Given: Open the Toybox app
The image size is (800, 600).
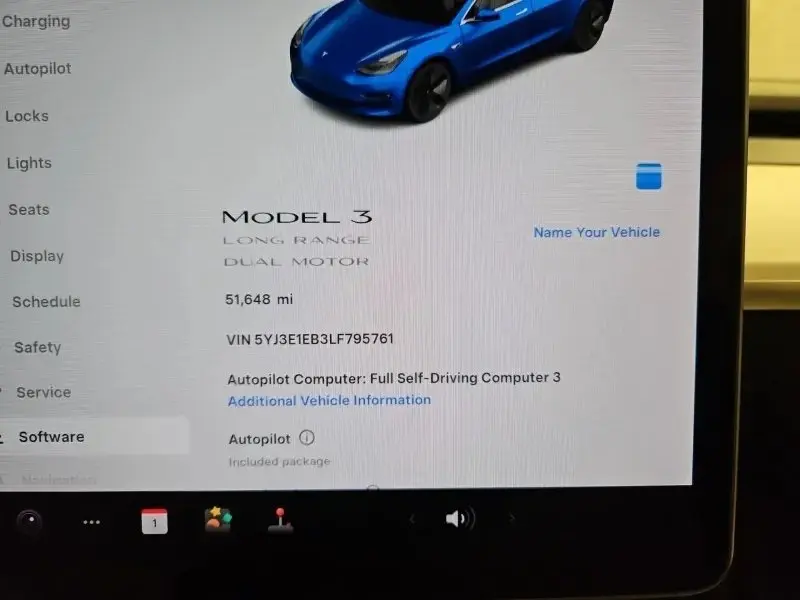Looking at the screenshot, I should 218,520.
